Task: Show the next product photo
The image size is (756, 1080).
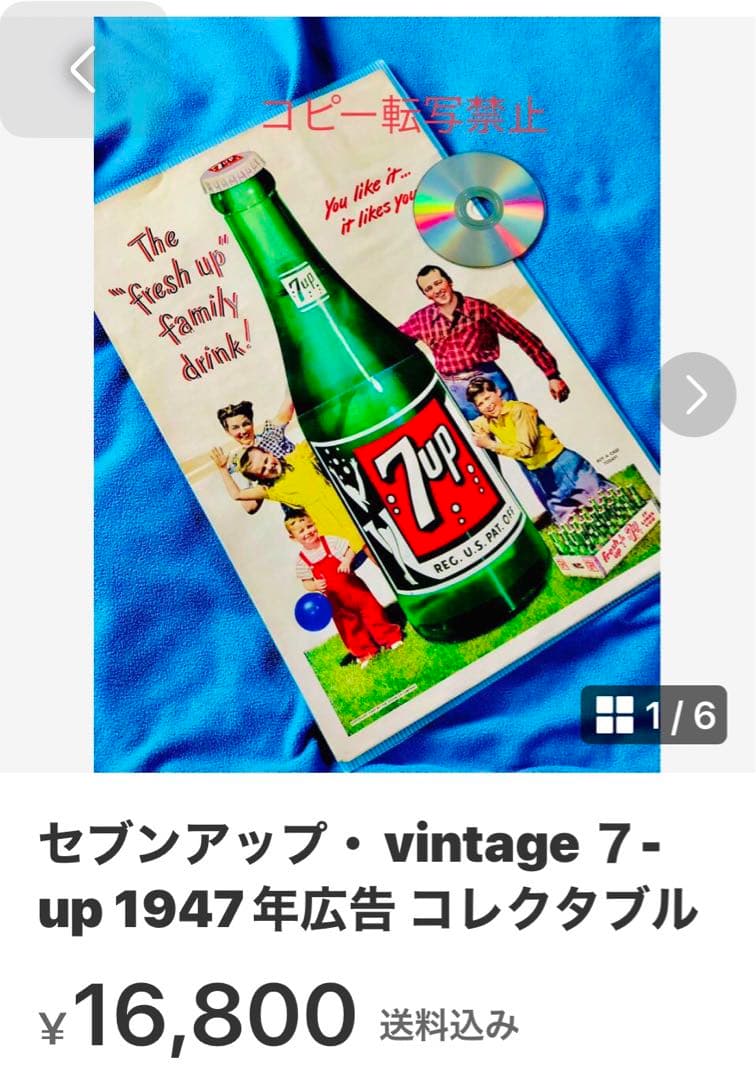Action: pyautogui.click(x=695, y=394)
